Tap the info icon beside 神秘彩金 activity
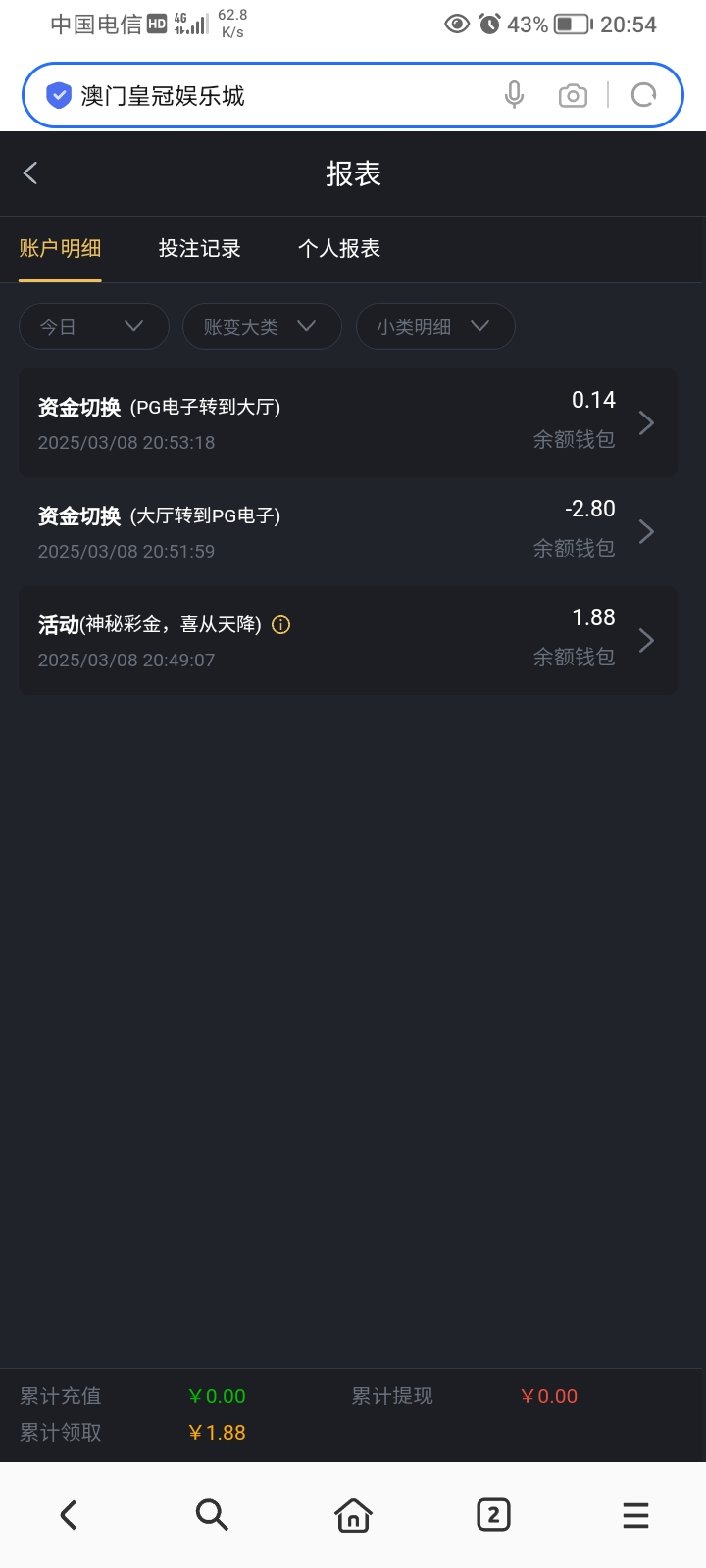Image resolution: width=706 pixels, height=1568 pixels. coord(281,625)
